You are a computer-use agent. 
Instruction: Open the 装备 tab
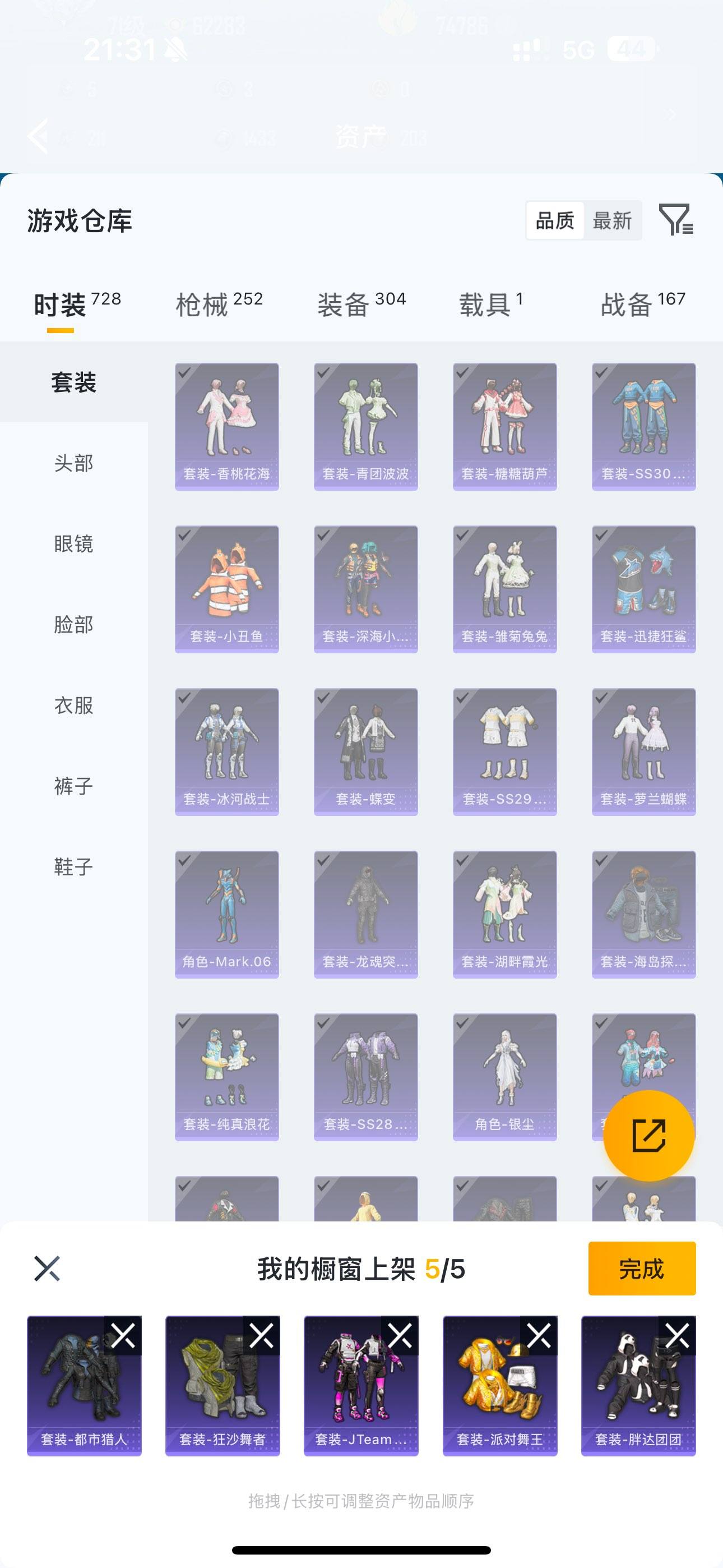tap(361, 304)
